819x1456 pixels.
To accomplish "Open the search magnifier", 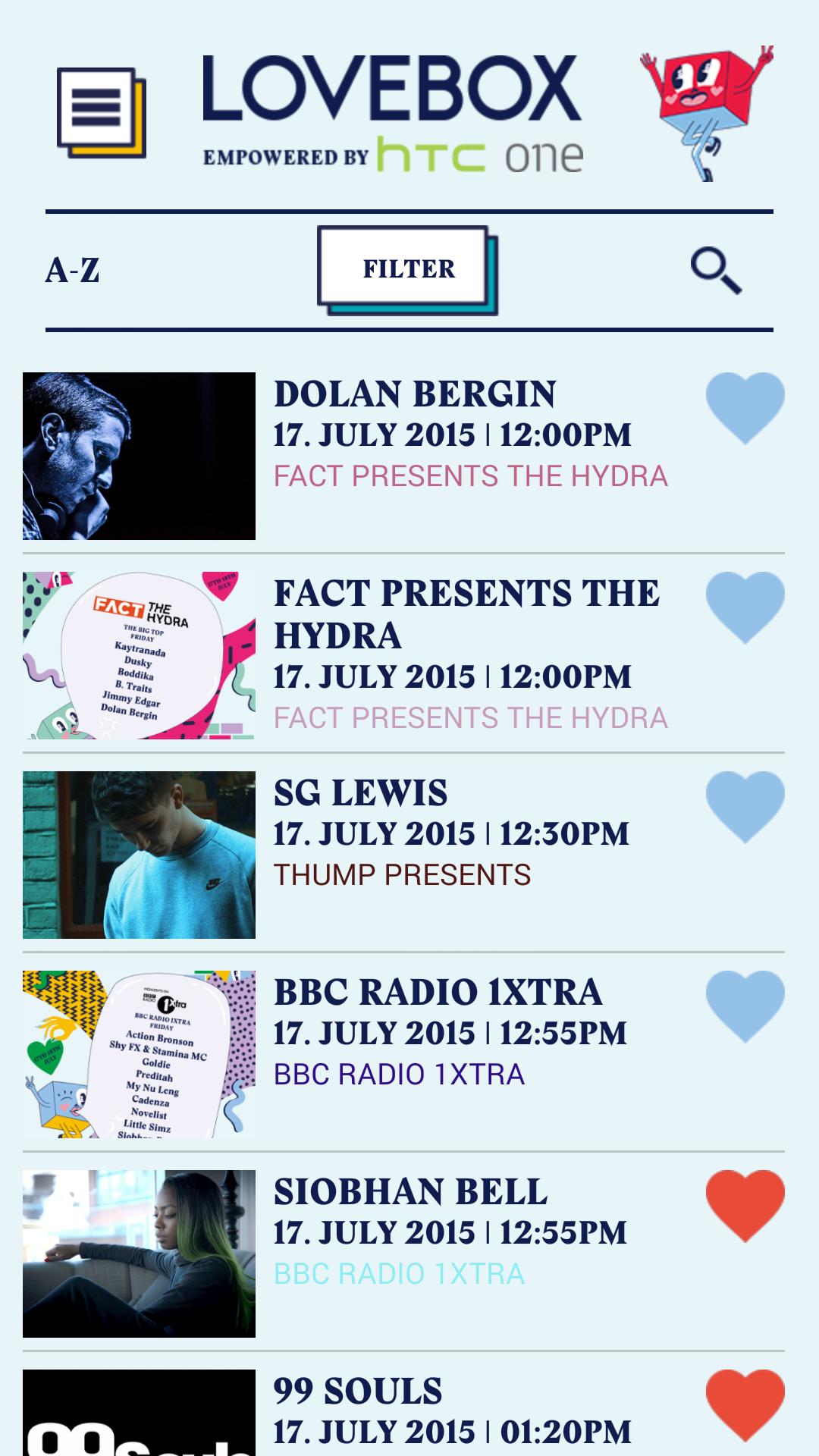I will 715,270.
